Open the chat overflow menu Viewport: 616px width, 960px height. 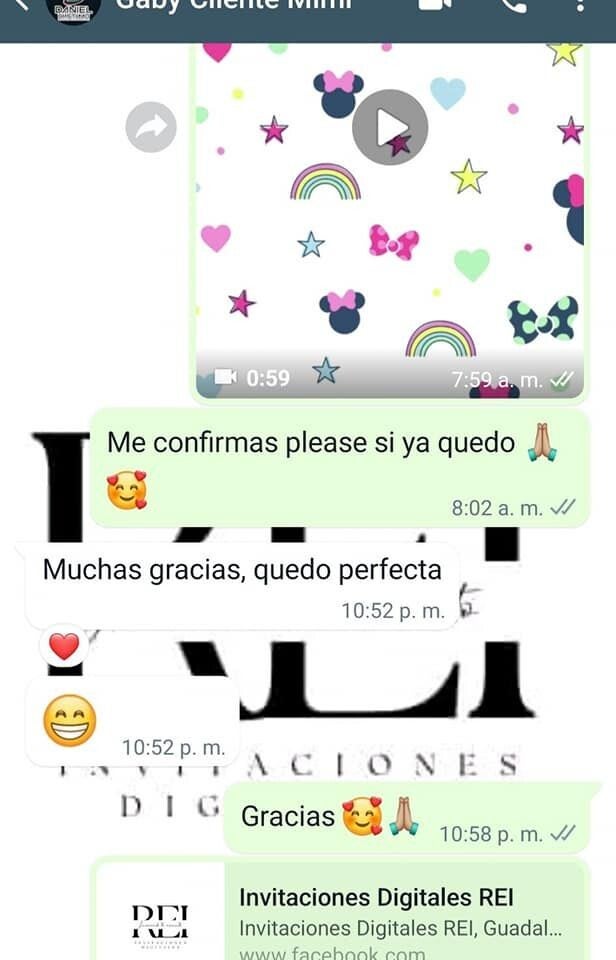pyautogui.click(x=582, y=5)
